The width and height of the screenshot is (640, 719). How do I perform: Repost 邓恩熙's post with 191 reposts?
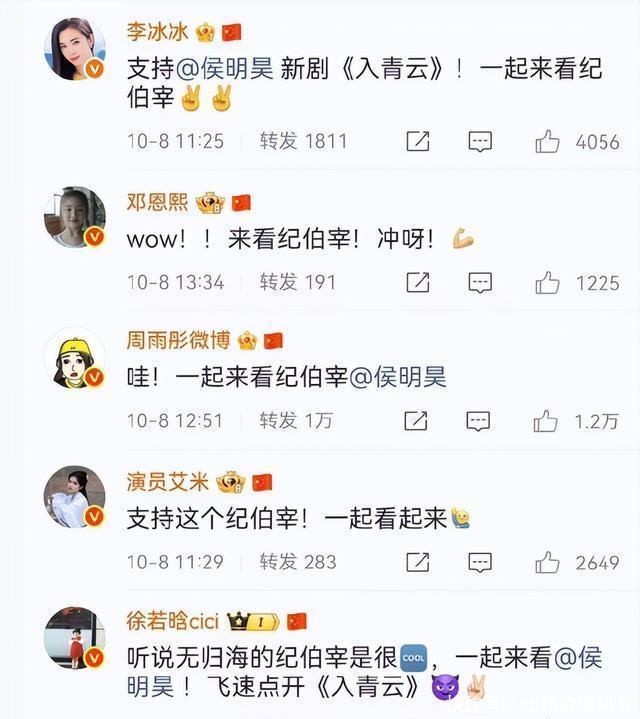coord(297,282)
